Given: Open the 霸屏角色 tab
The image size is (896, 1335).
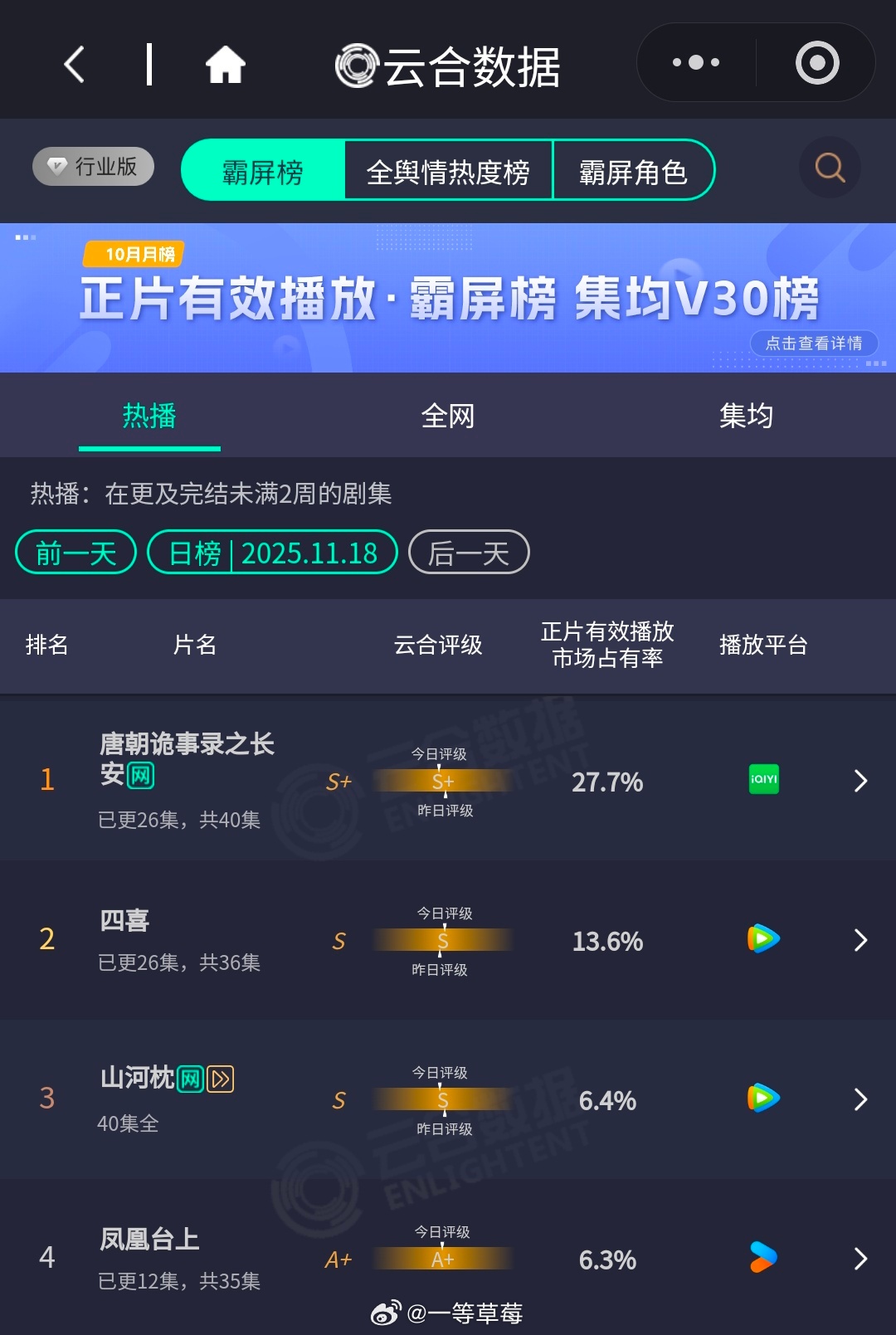Looking at the screenshot, I should click(633, 169).
